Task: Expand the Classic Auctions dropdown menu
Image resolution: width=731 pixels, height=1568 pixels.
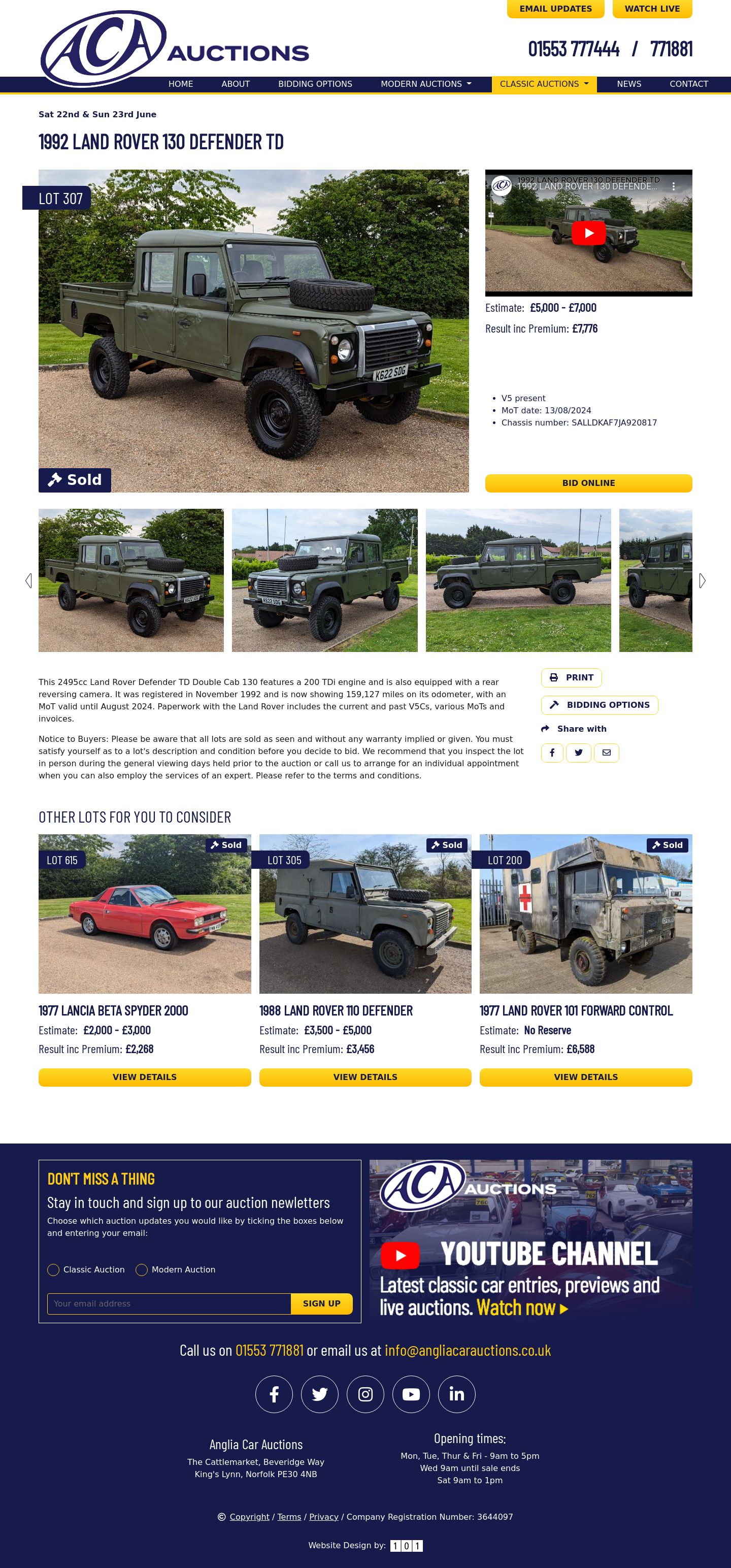Action: pyautogui.click(x=544, y=84)
